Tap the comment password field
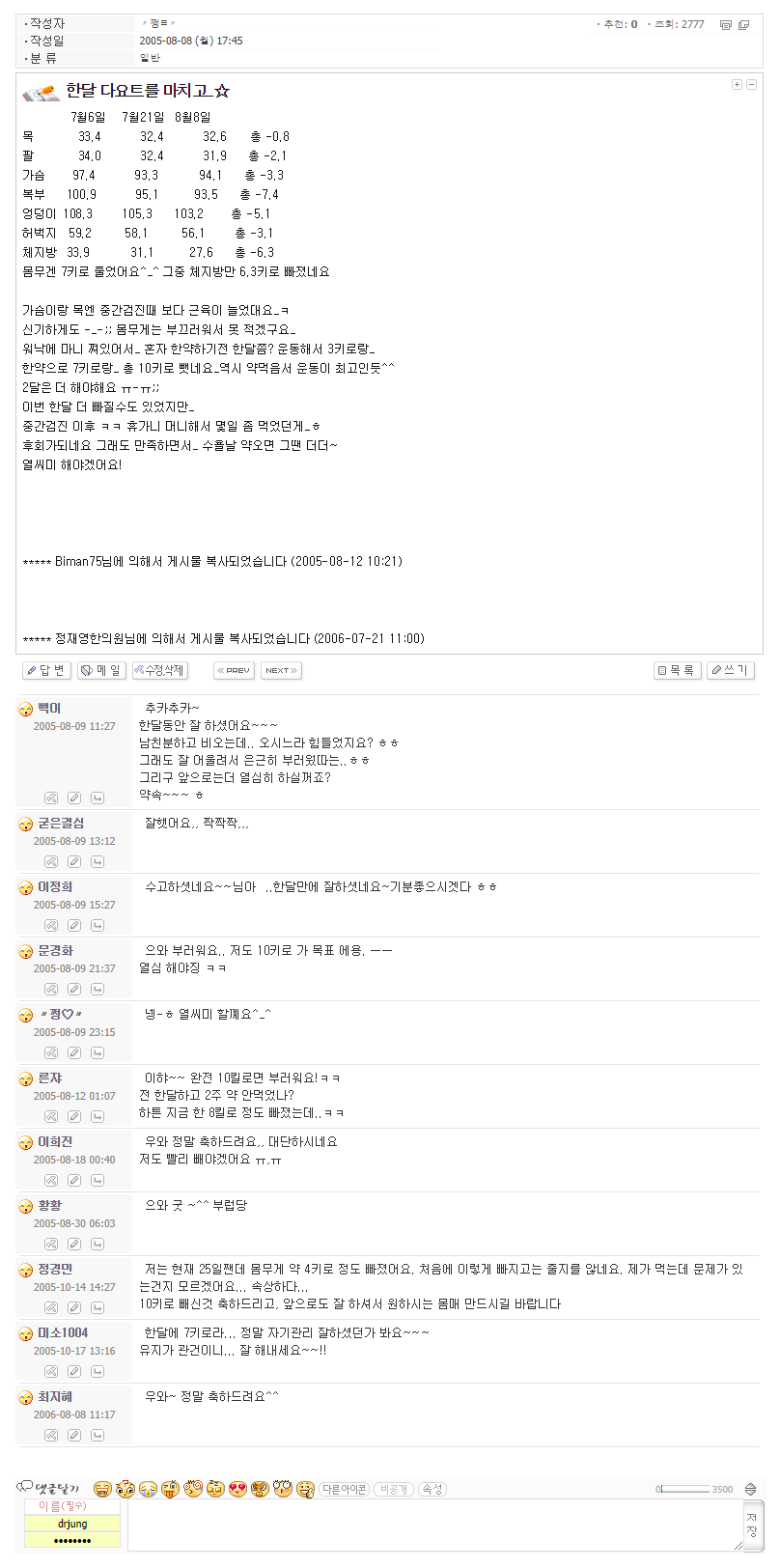Screen dimensions: 780x1568 (72, 1540)
